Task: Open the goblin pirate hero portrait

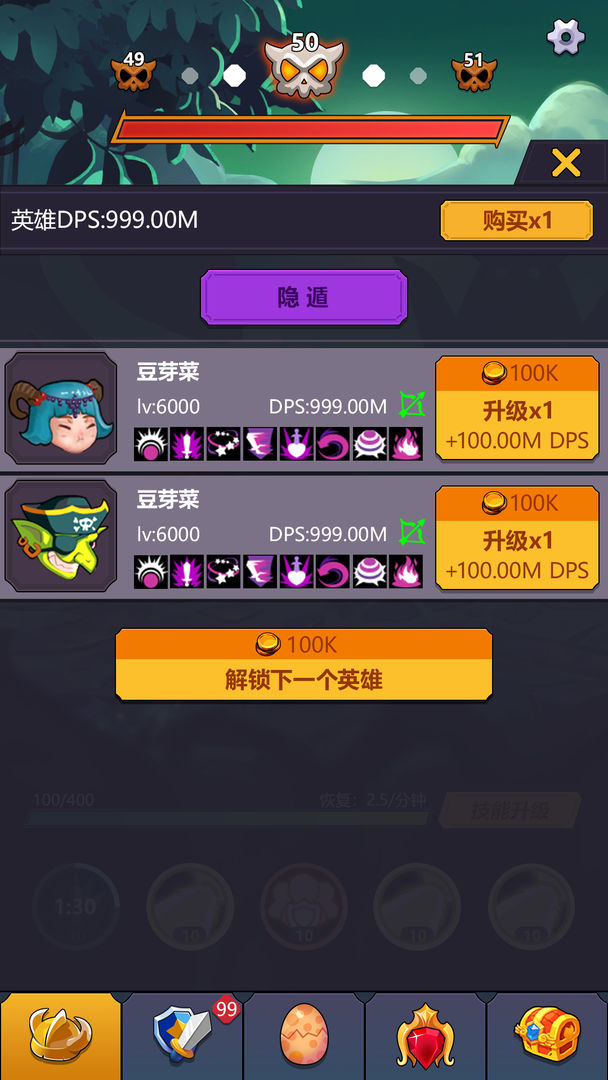Action: click(x=61, y=537)
